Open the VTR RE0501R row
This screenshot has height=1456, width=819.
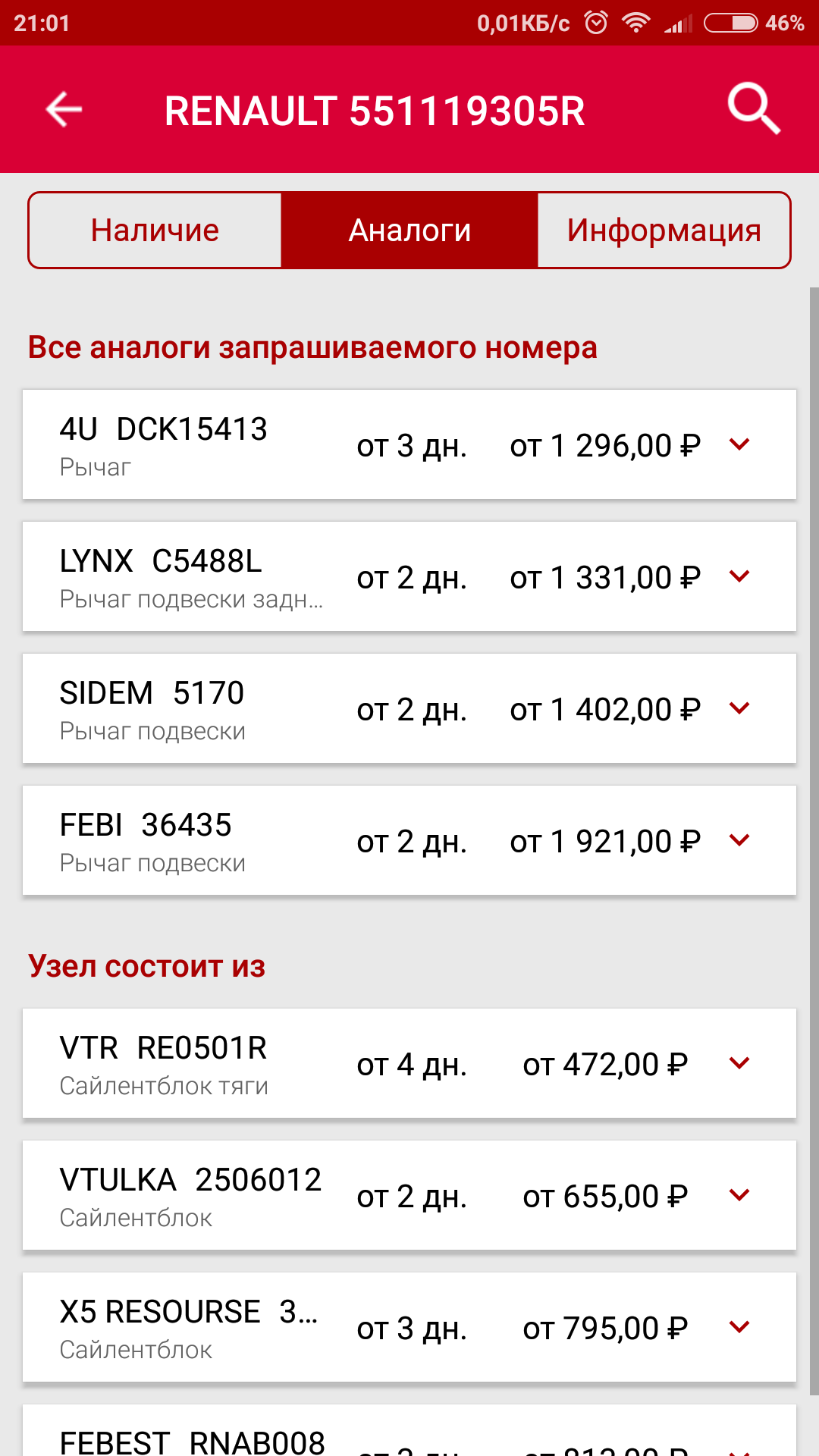point(409,1063)
